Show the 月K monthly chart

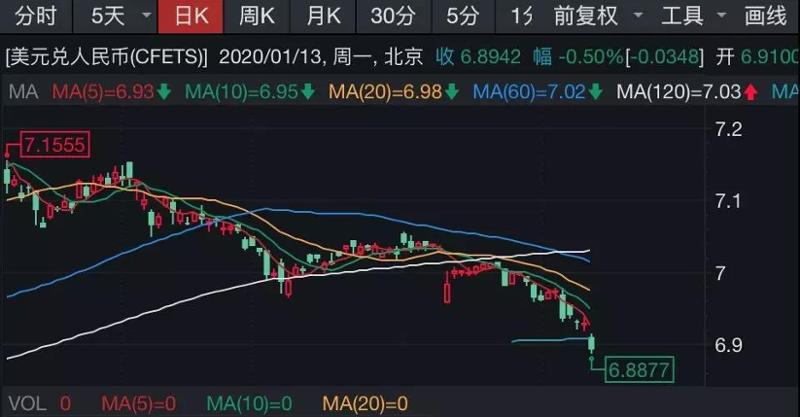click(323, 15)
